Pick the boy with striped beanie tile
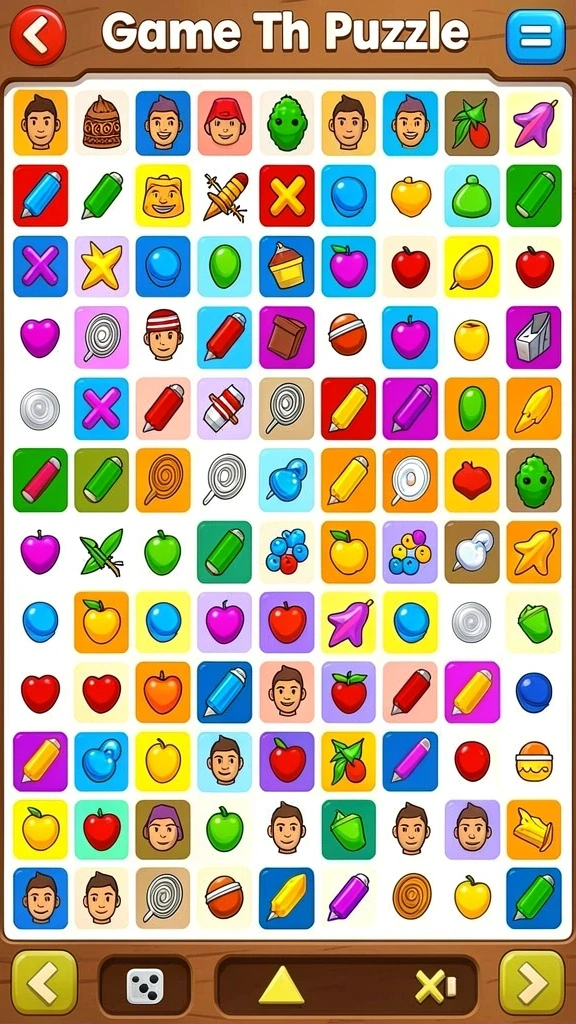 [163, 337]
